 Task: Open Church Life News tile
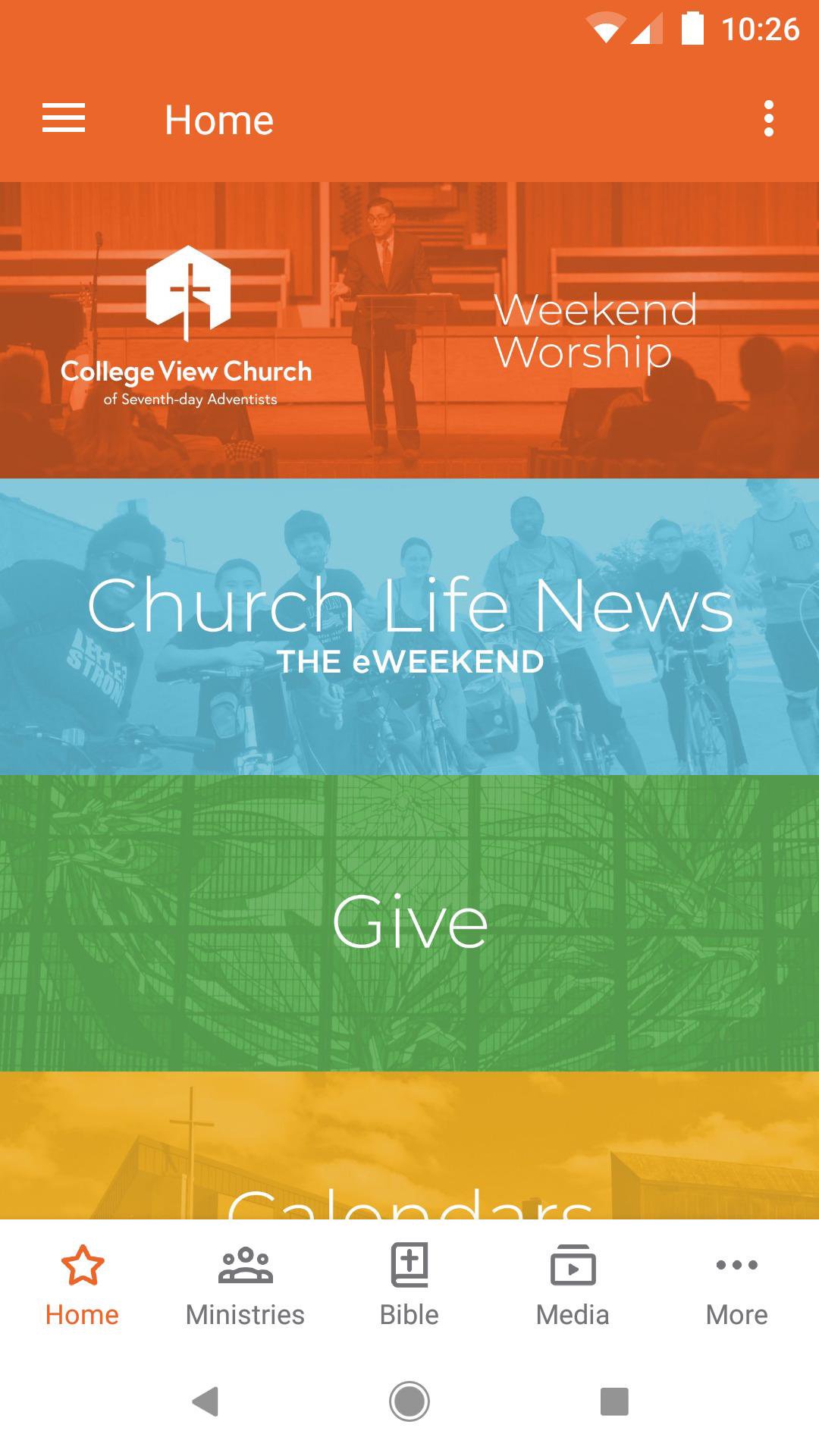pyautogui.click(x=409, y=626)
